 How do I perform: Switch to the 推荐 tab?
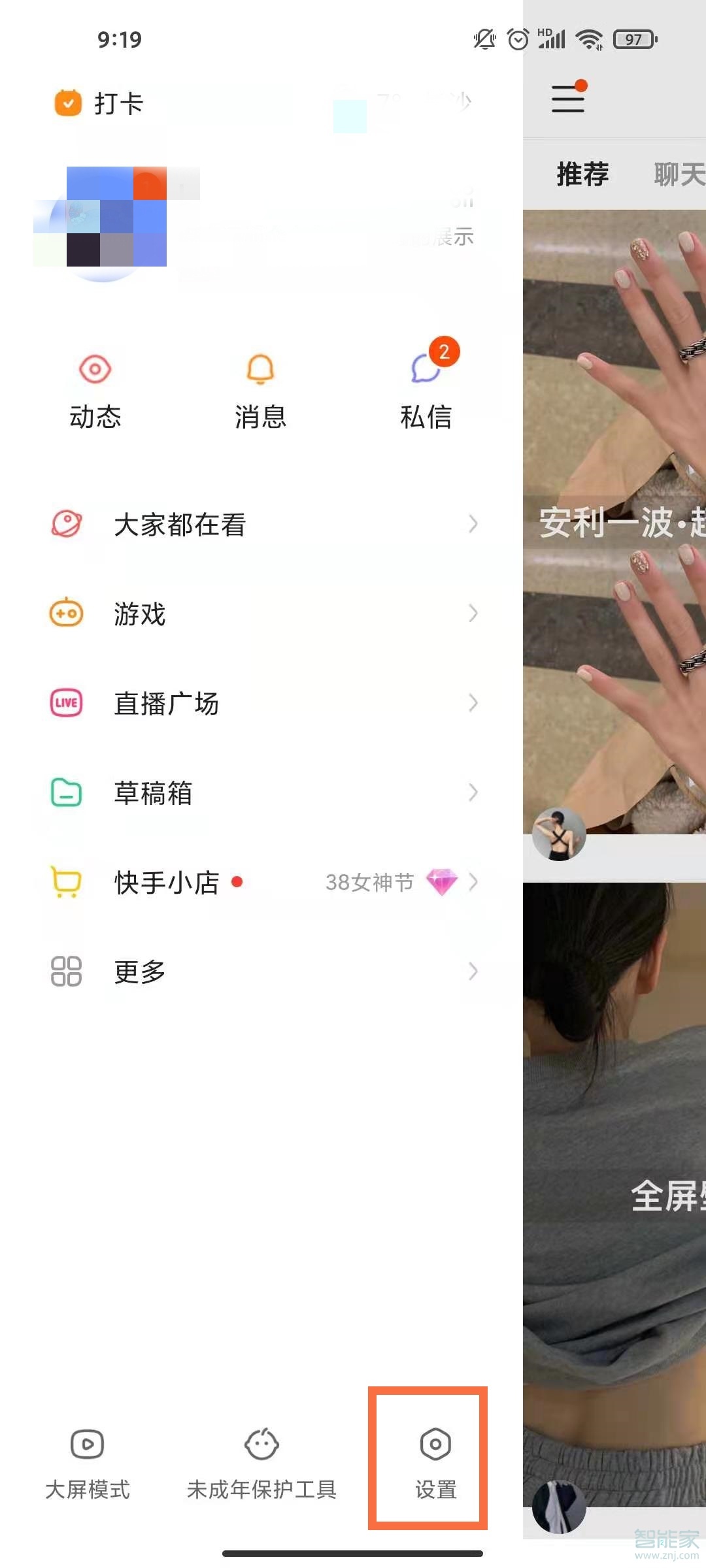point(582,174)
